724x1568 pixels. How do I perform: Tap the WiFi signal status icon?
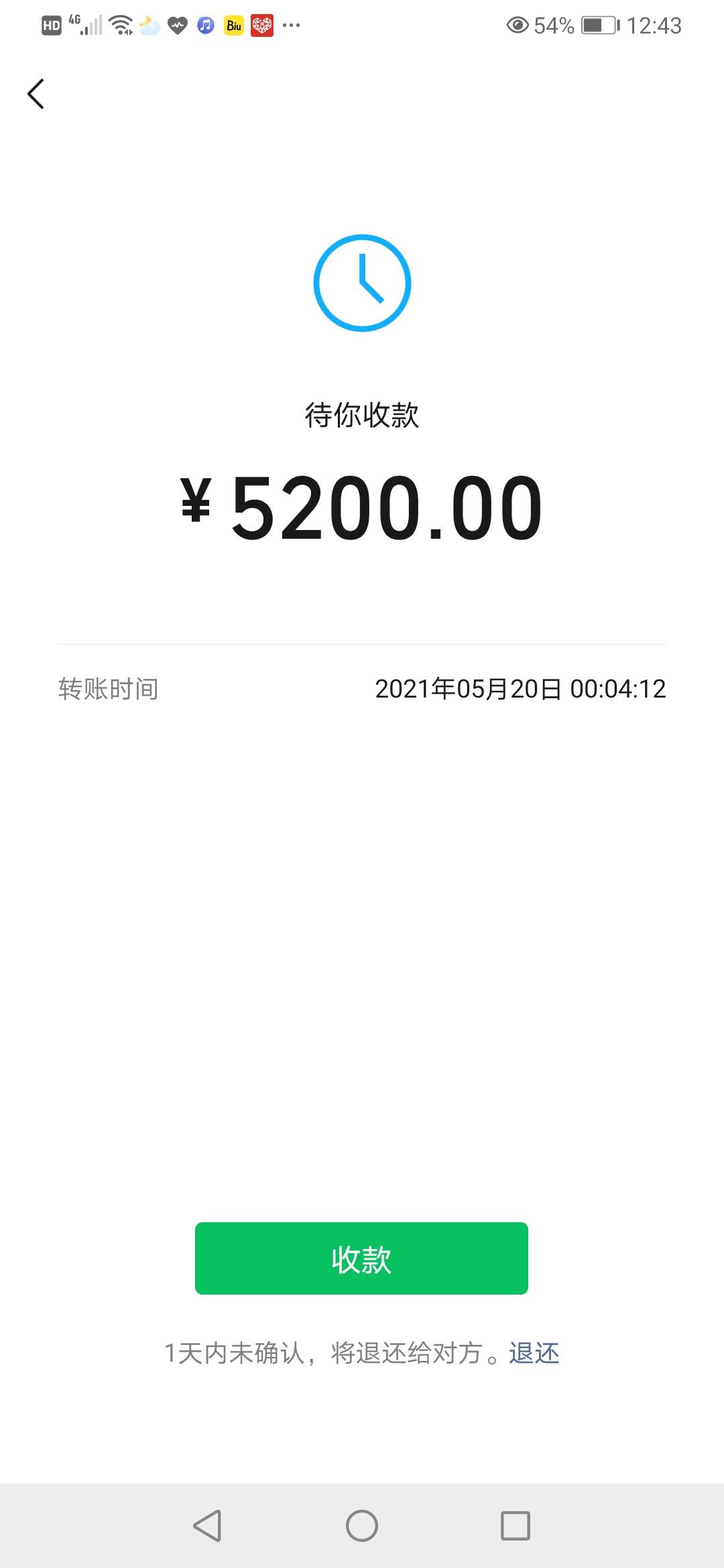click(121, 25)
